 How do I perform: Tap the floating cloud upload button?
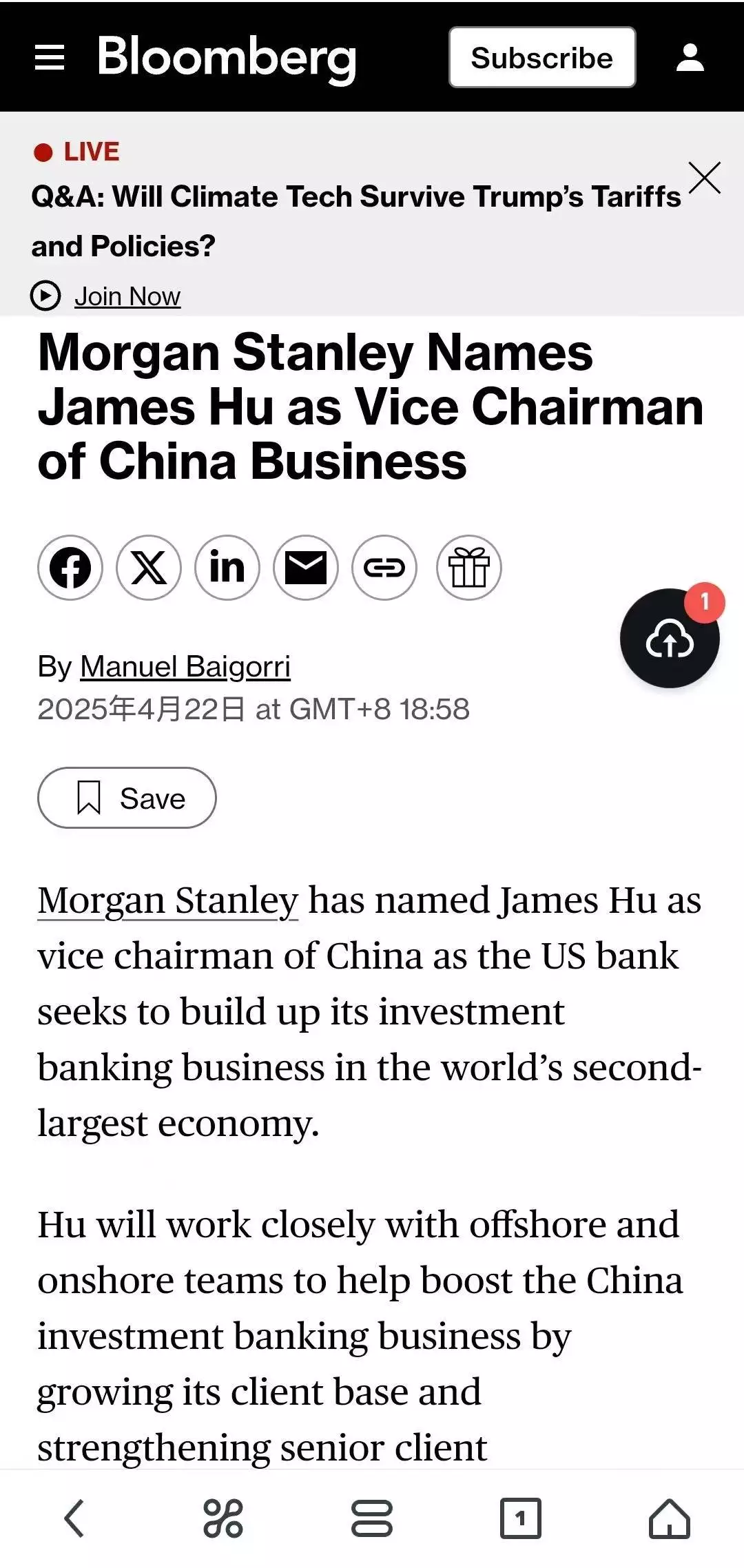[x=670, y=639]
